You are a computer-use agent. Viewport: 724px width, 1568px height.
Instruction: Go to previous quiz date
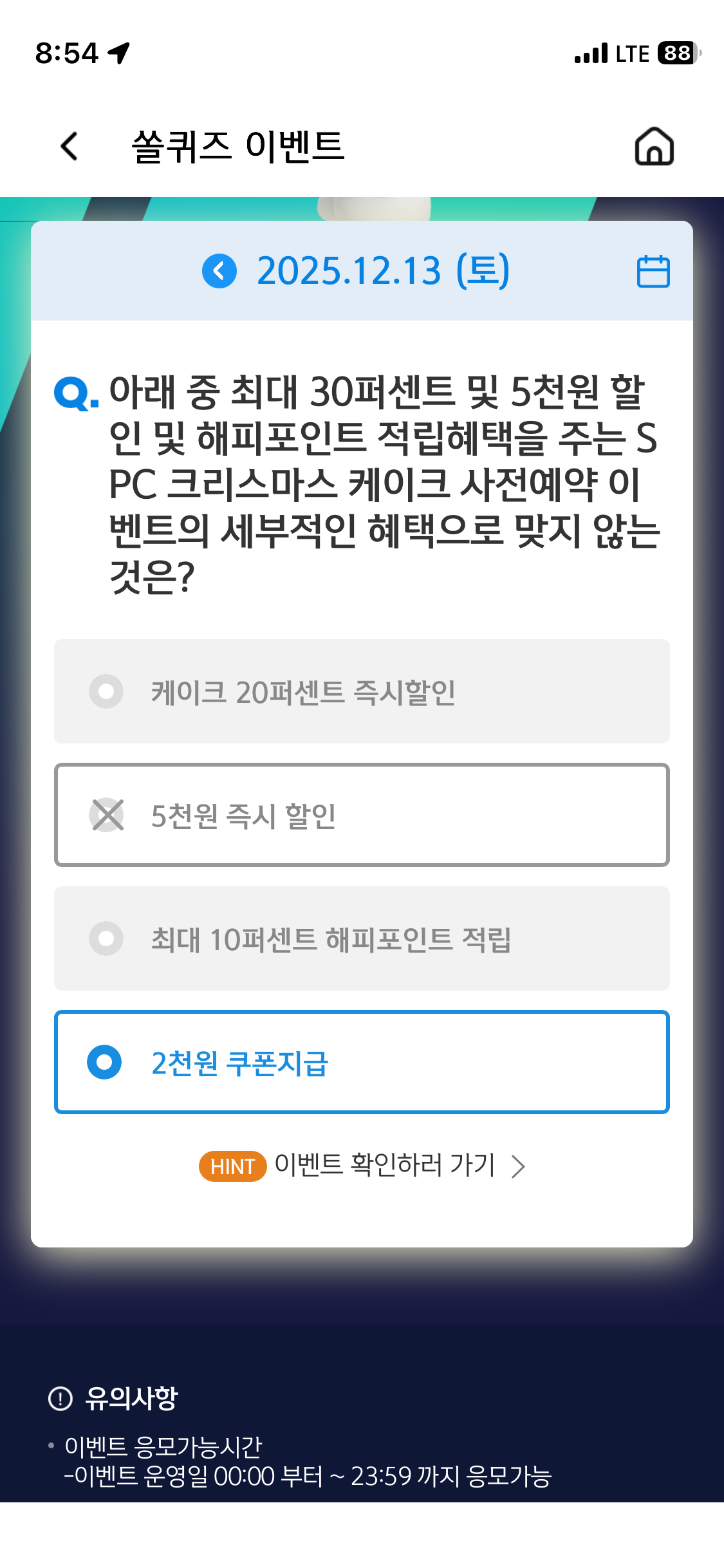tap(219, 271)
